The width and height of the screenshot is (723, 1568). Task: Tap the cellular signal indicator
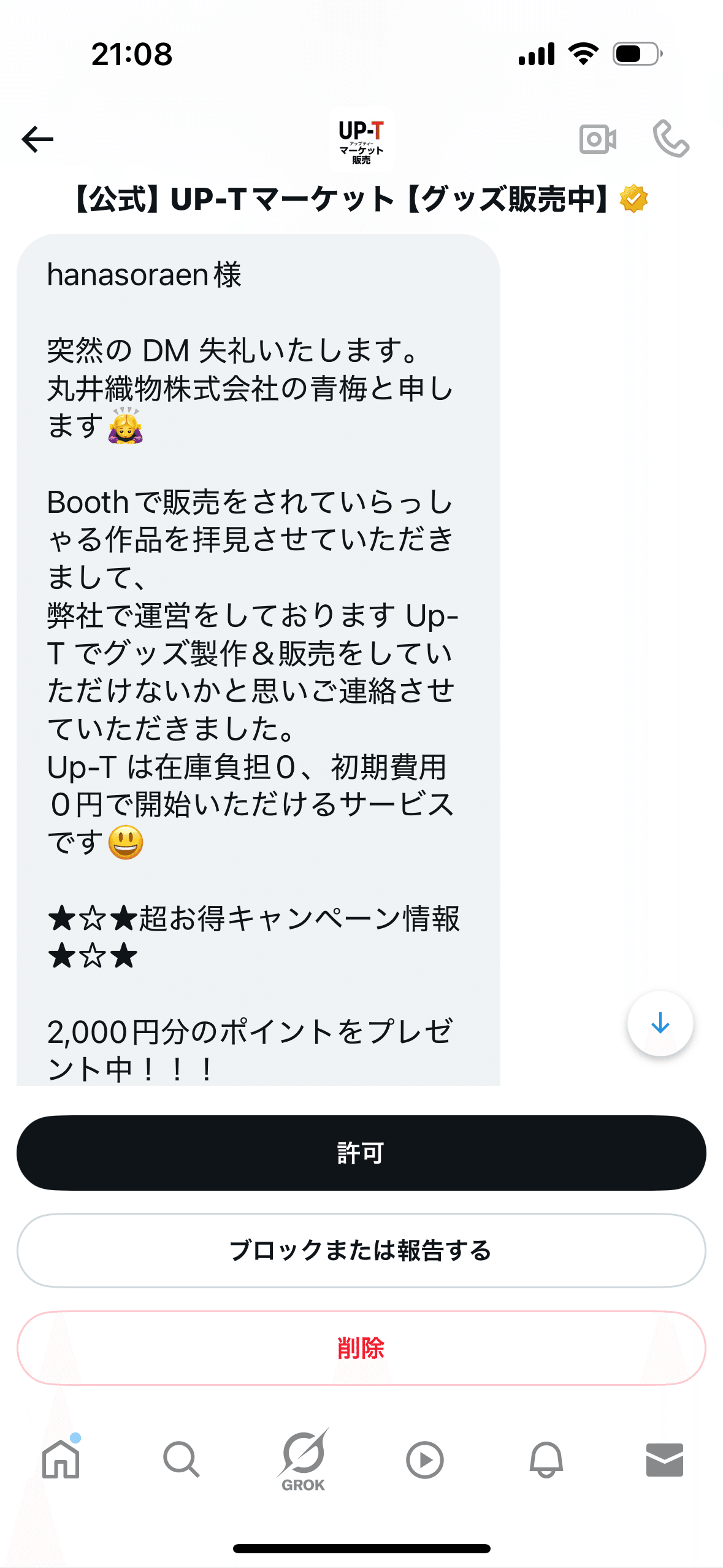pyautogui.click(x=536, y=54)
